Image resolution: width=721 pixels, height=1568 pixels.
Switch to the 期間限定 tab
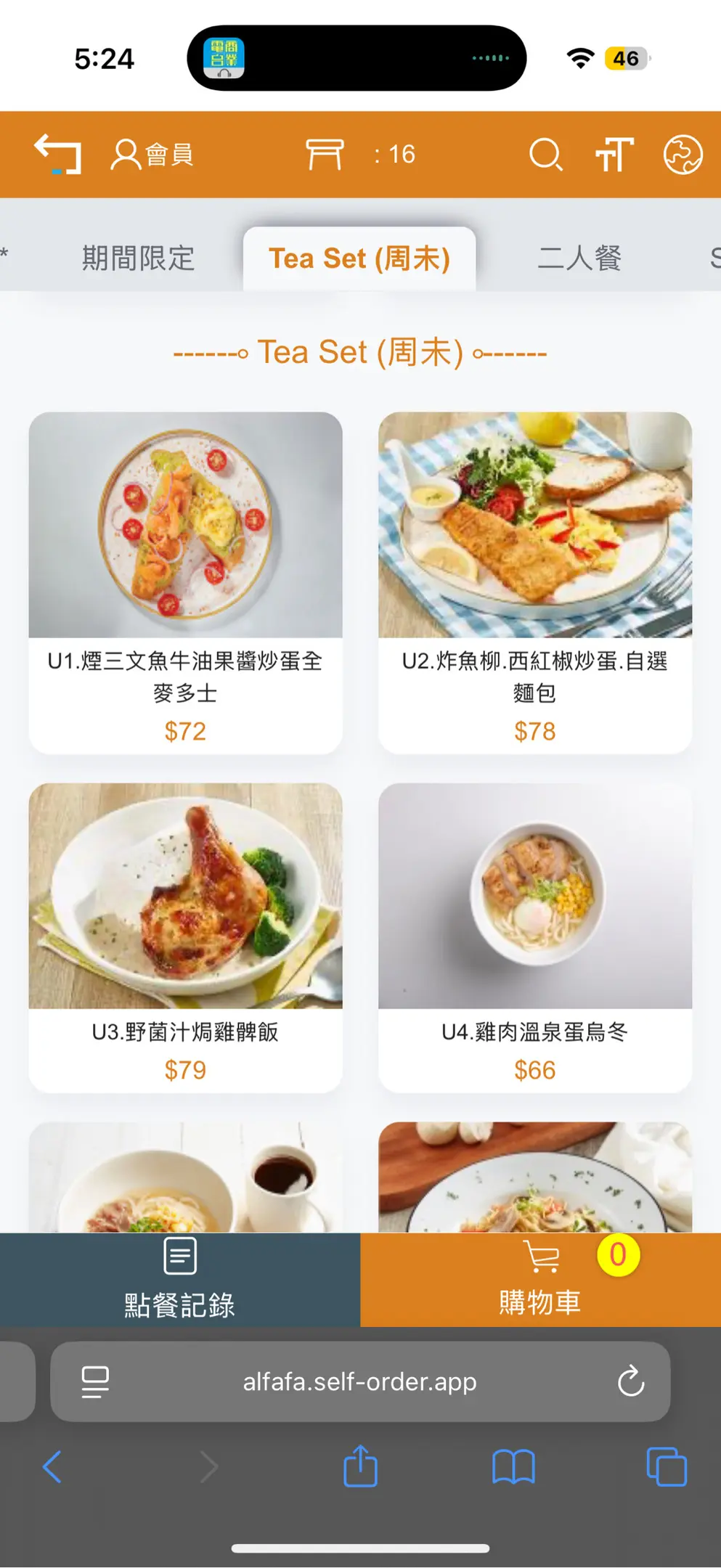point(138,258)
